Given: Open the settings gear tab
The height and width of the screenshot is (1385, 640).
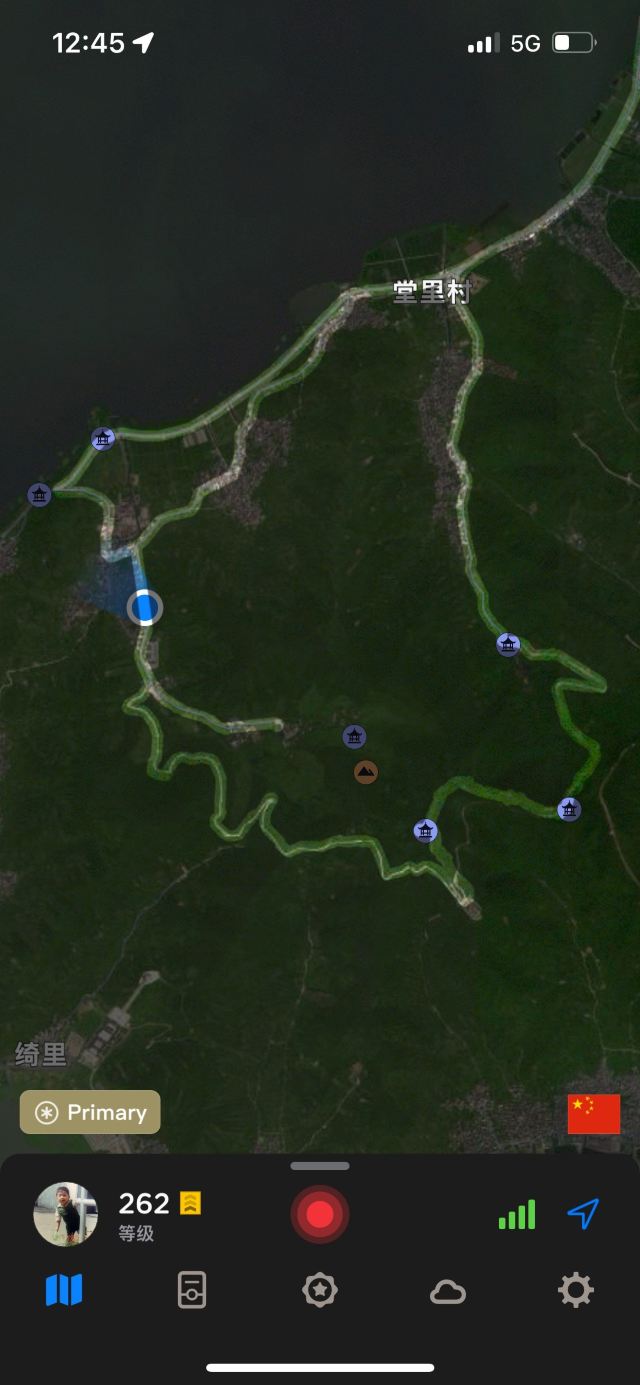Looking at the screenshot, I should (576, 1290).
